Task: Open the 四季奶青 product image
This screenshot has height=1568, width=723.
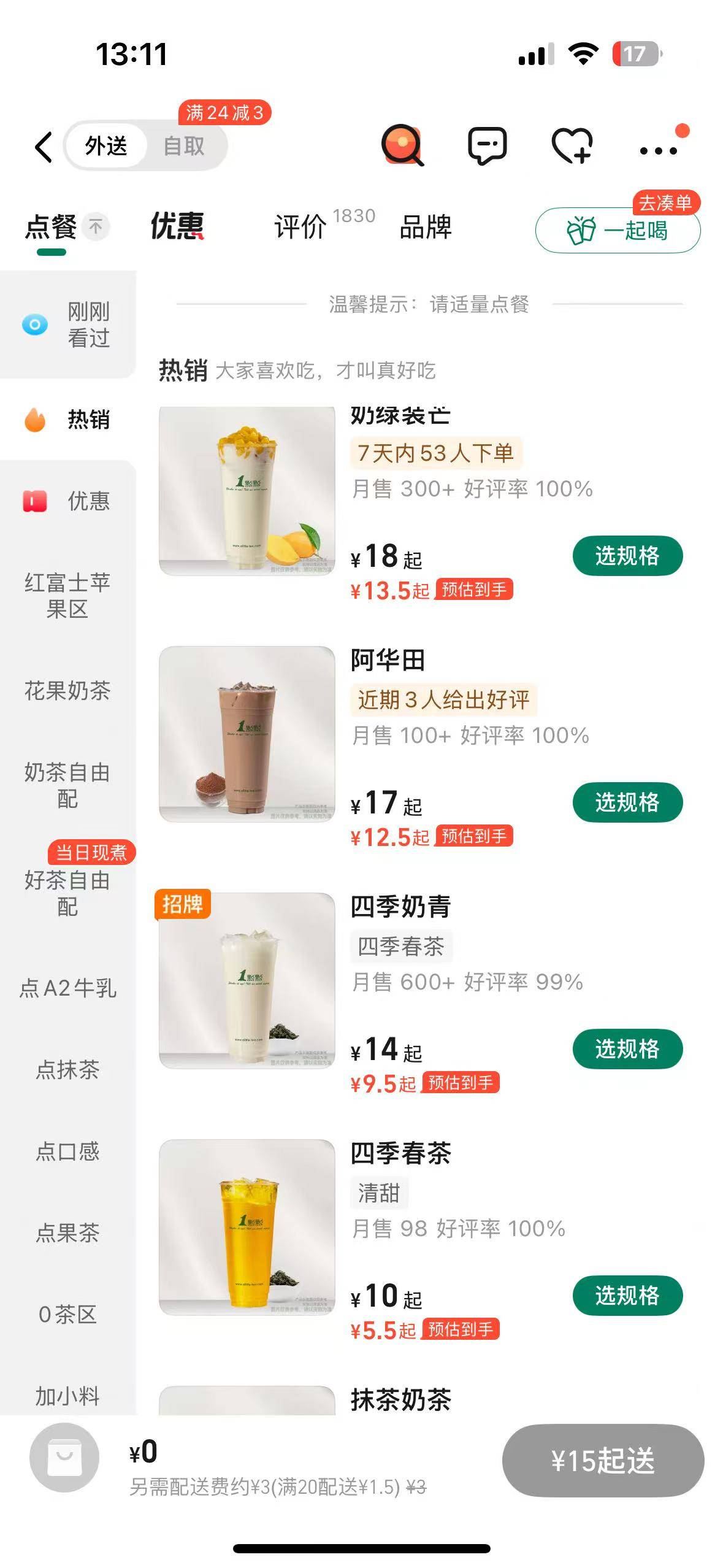Action: [x=247, y=980]
